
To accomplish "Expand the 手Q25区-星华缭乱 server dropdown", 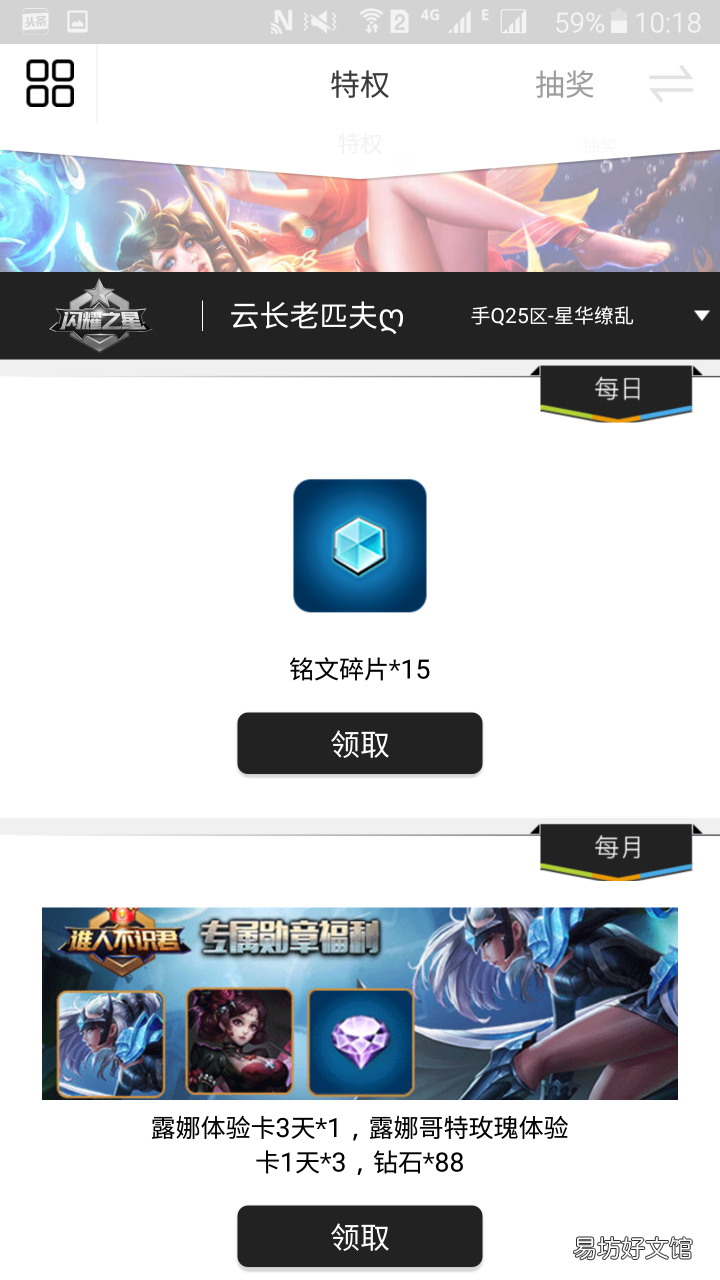I will [700, 316].
